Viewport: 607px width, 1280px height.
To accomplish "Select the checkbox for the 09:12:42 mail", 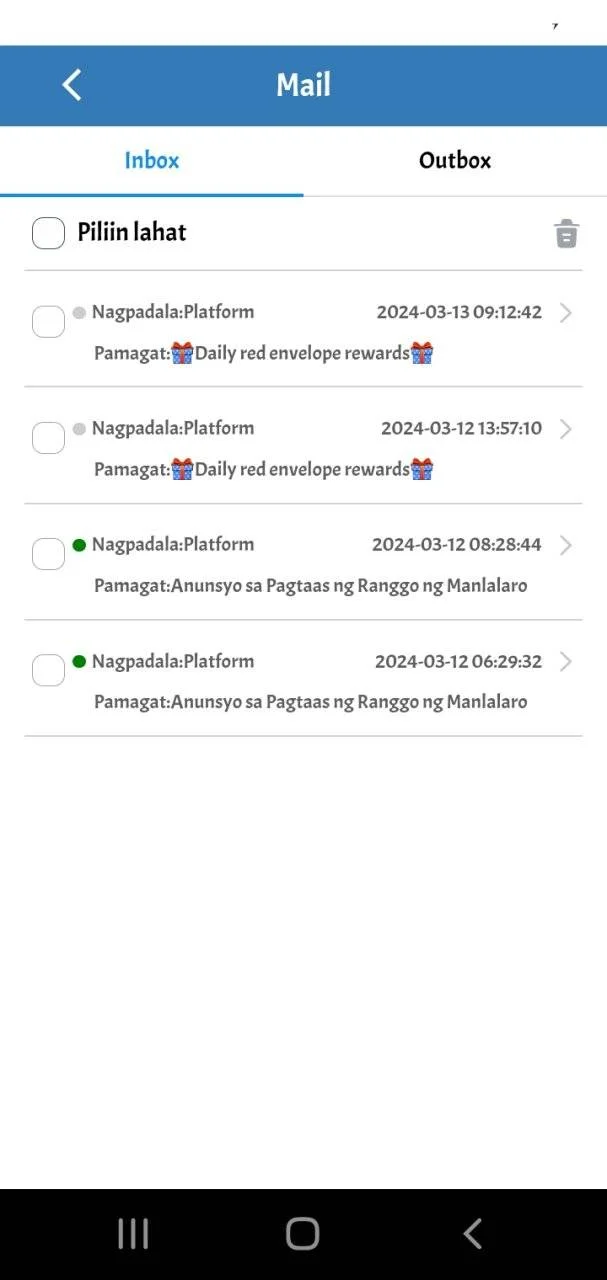I will click(x=48, y=321).
